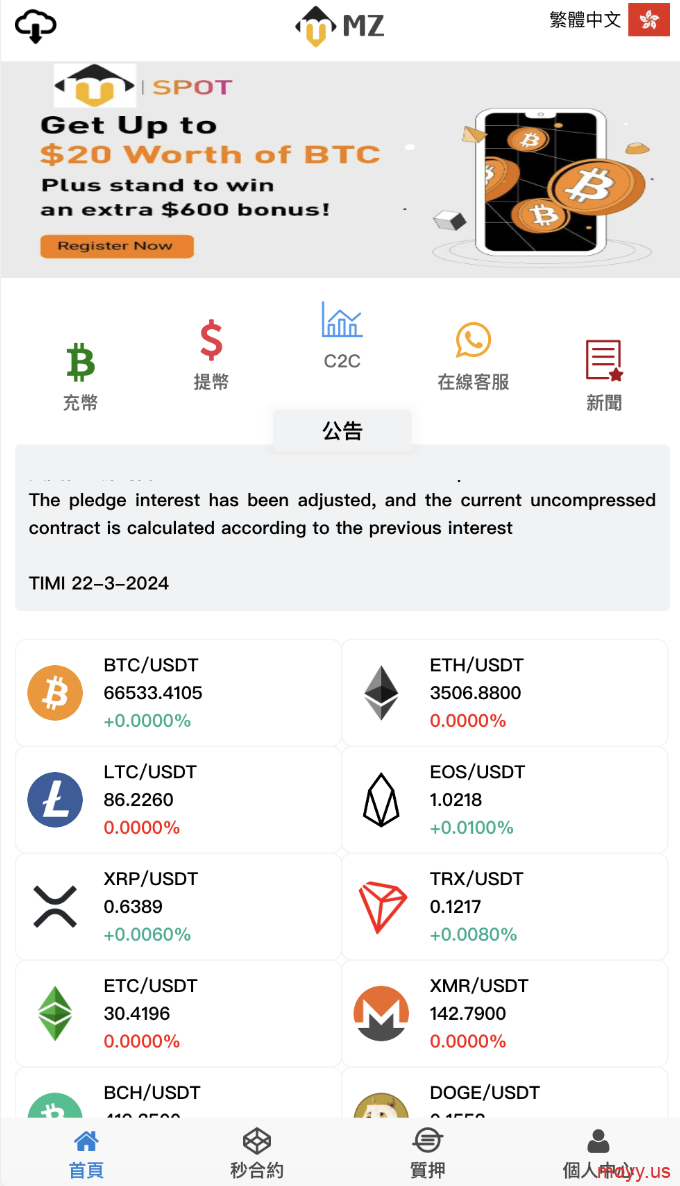Viewport: 680px width, 1186px height.
Task: Open the 公告 announcement box
Action: 342,527
